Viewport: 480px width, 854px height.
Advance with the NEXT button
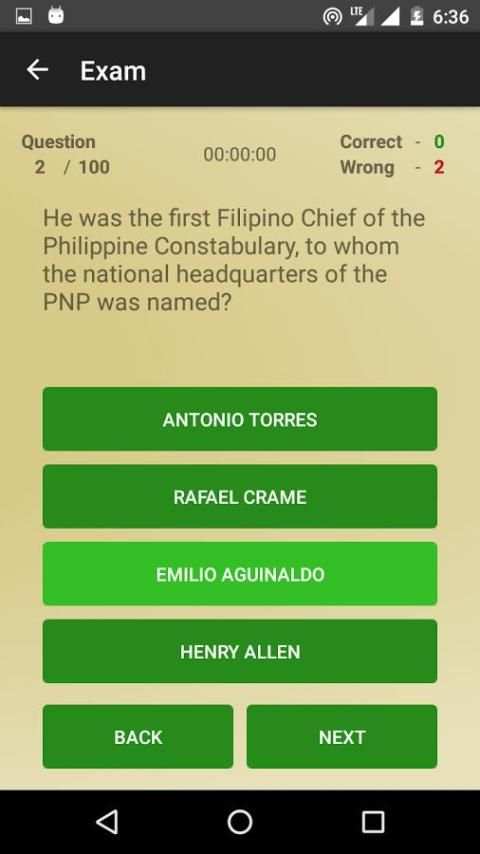tap(342, 736)
